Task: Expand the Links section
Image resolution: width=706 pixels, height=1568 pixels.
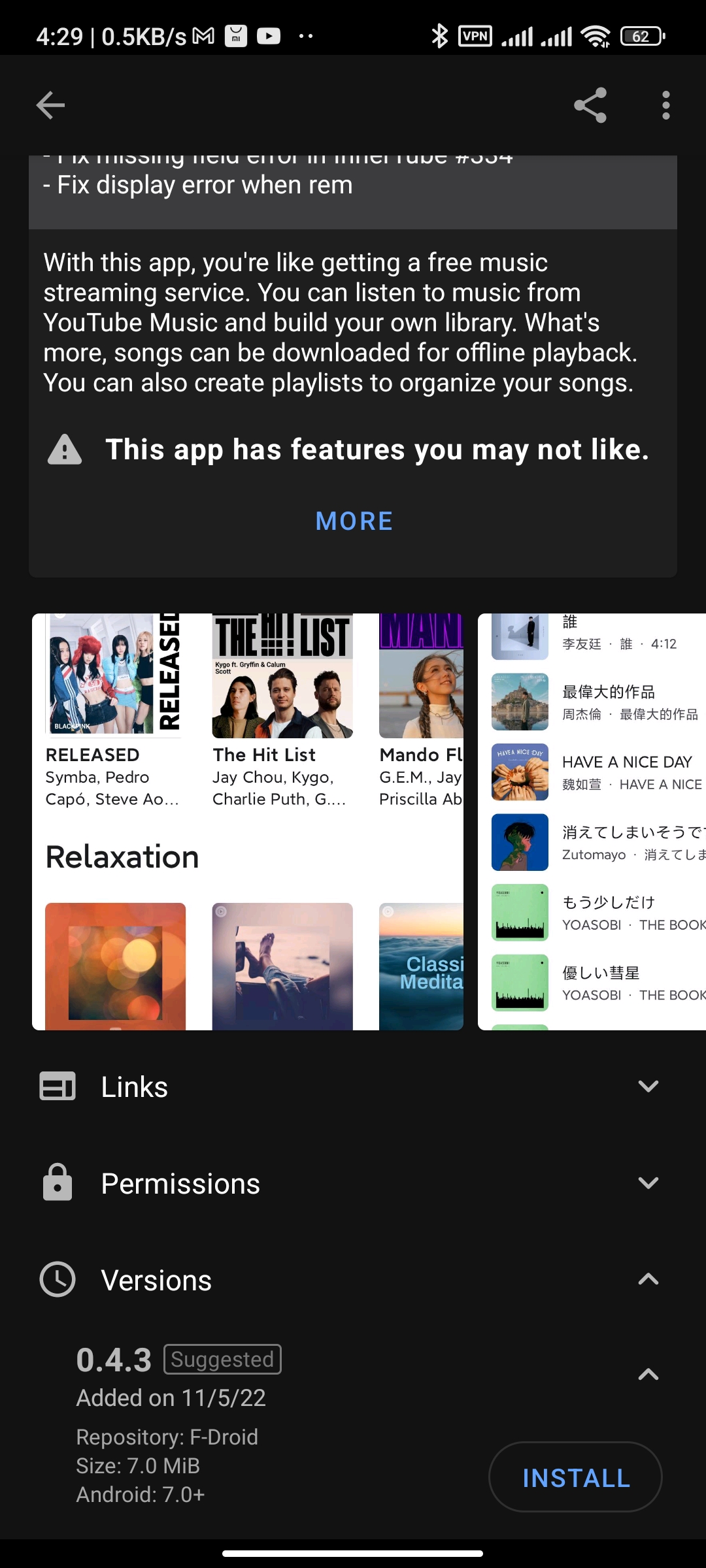Action: click(x=353, y=1086)
